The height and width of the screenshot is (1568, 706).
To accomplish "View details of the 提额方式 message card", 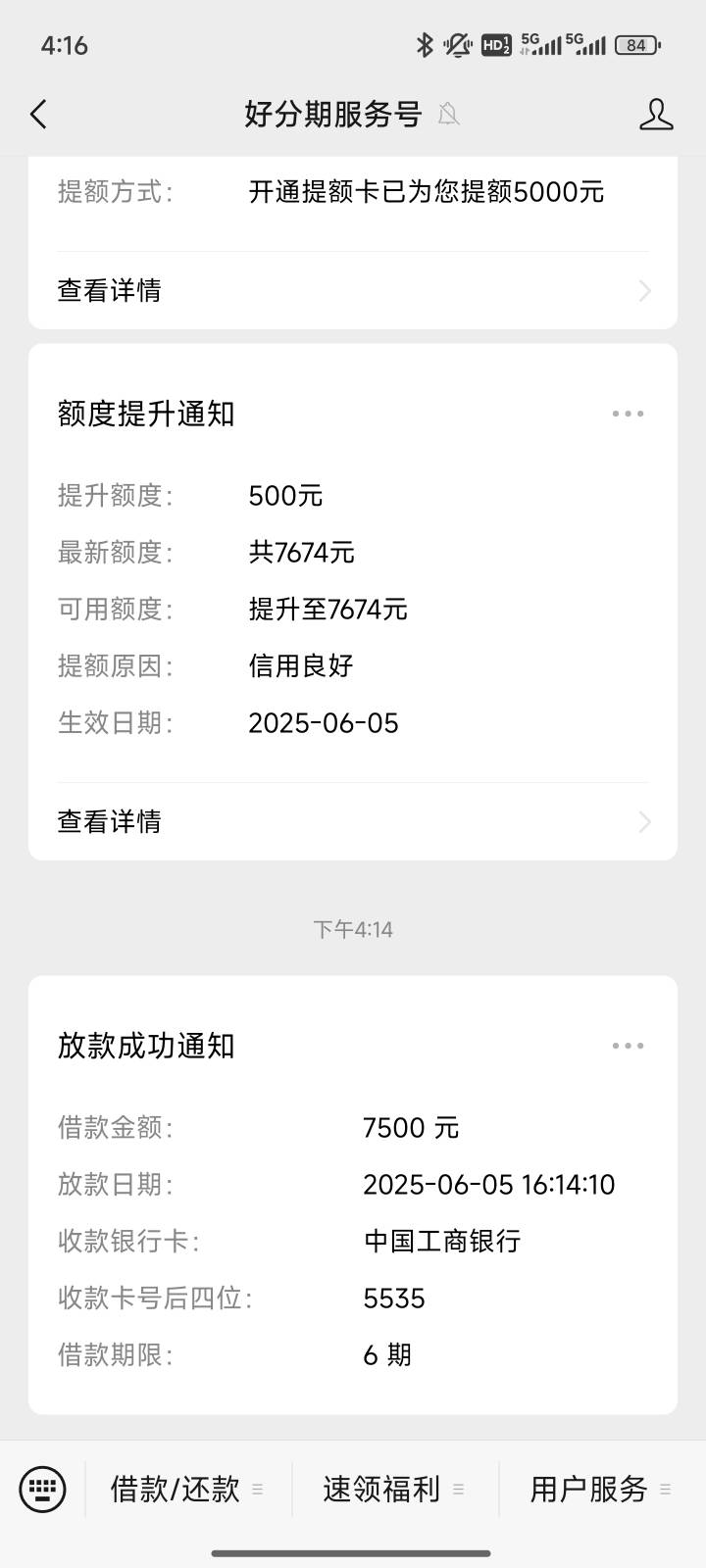I will pyautogui.click(x=353, y=290).
